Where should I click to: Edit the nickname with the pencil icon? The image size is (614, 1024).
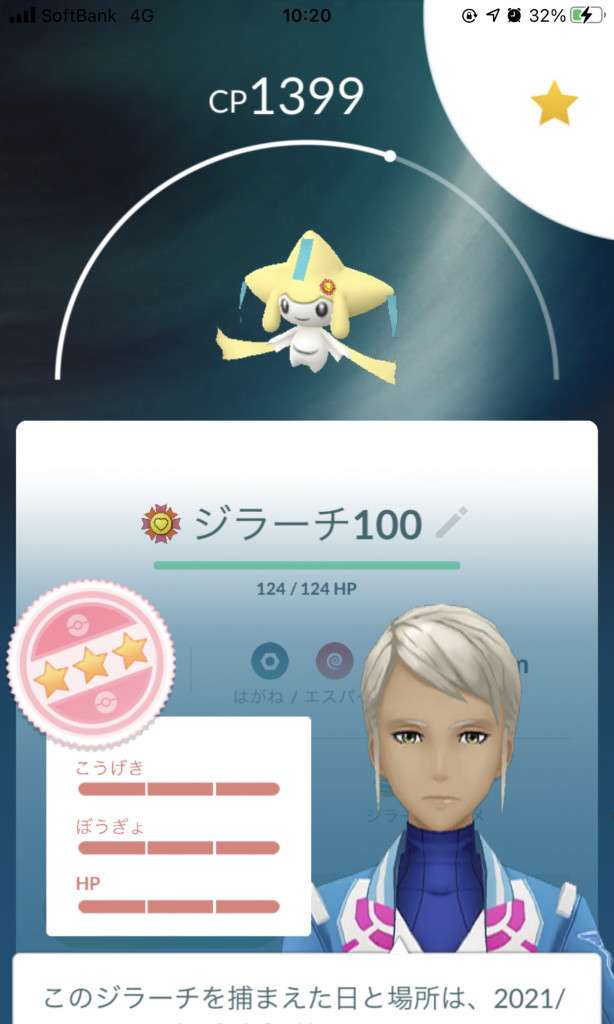pos(452,523)
